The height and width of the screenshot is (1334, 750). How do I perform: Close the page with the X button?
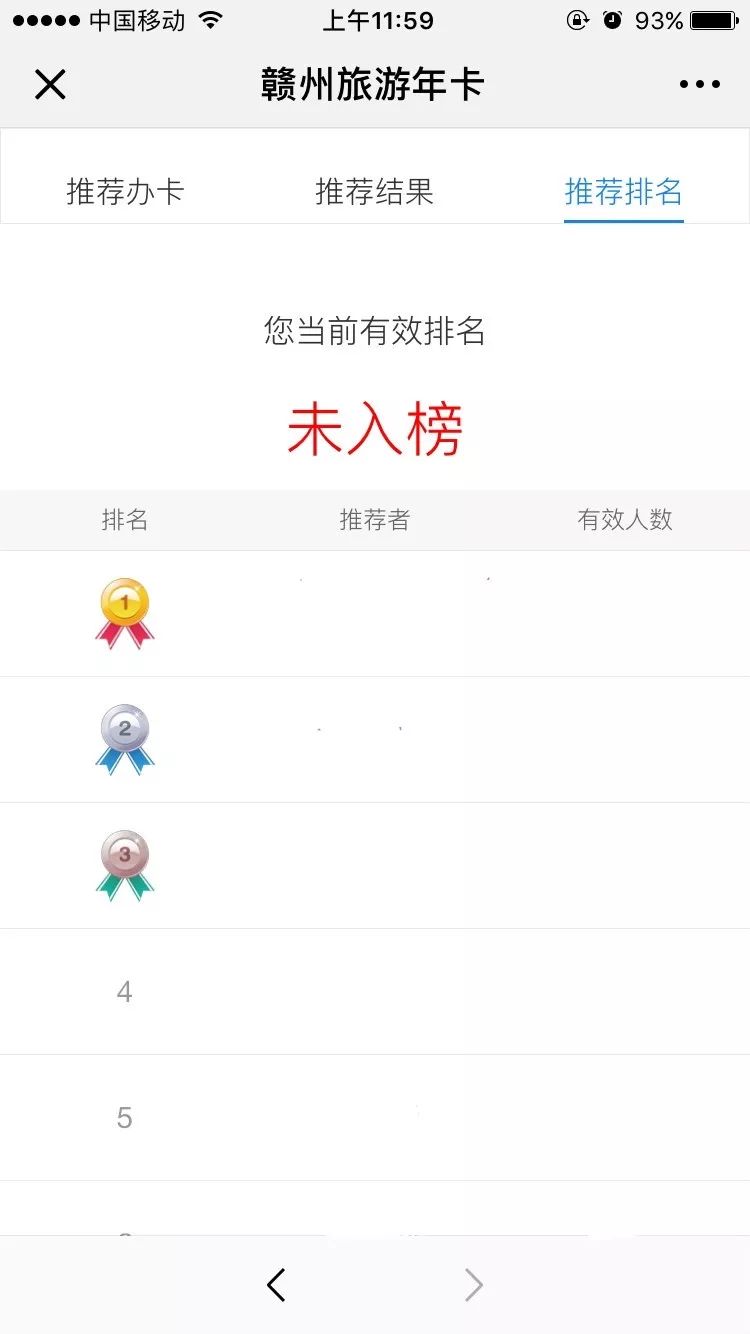pyautogui.click(x=49, y=84)
